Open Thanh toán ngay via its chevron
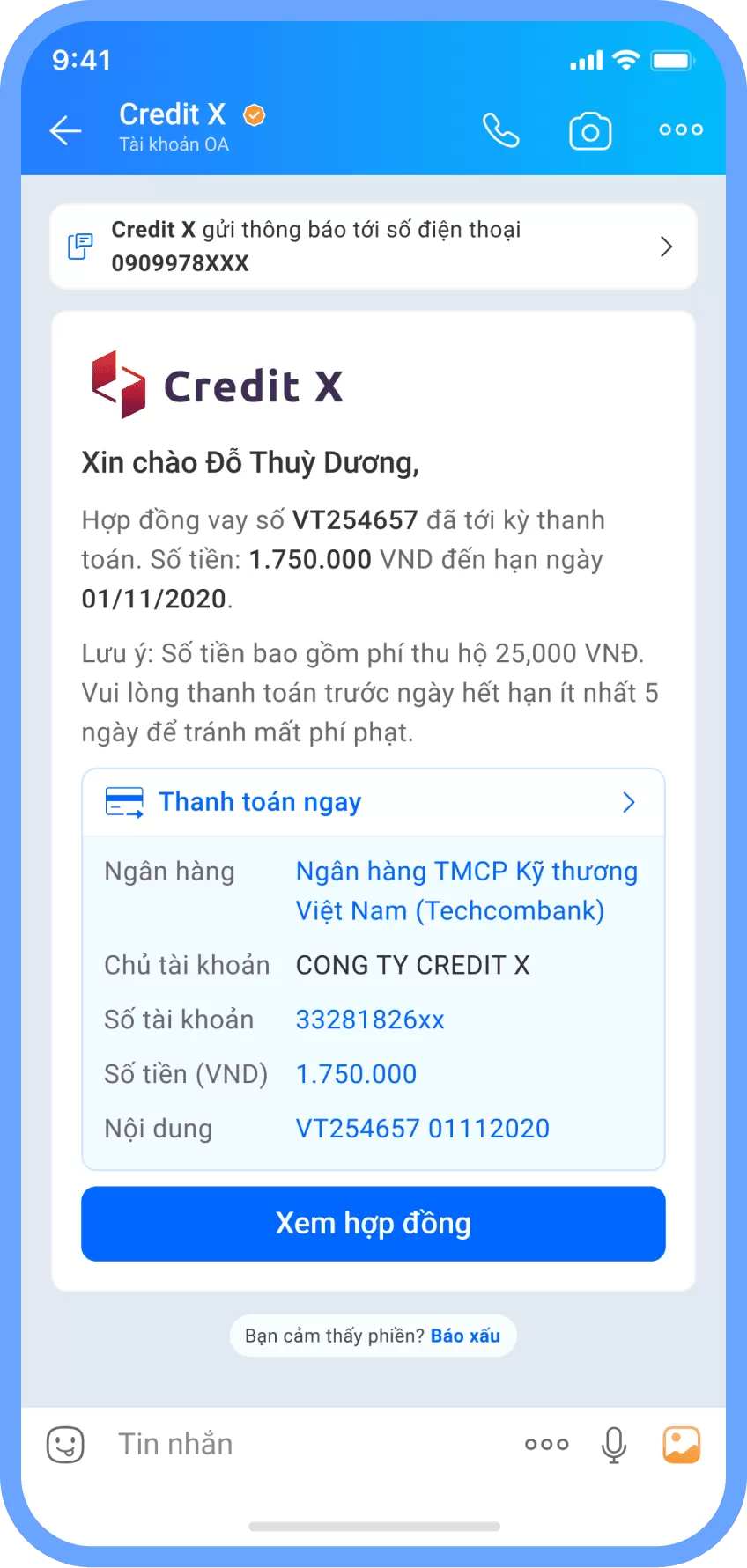Image resolution: width=747 pixels, height=1568 pixels. (628, 802)
